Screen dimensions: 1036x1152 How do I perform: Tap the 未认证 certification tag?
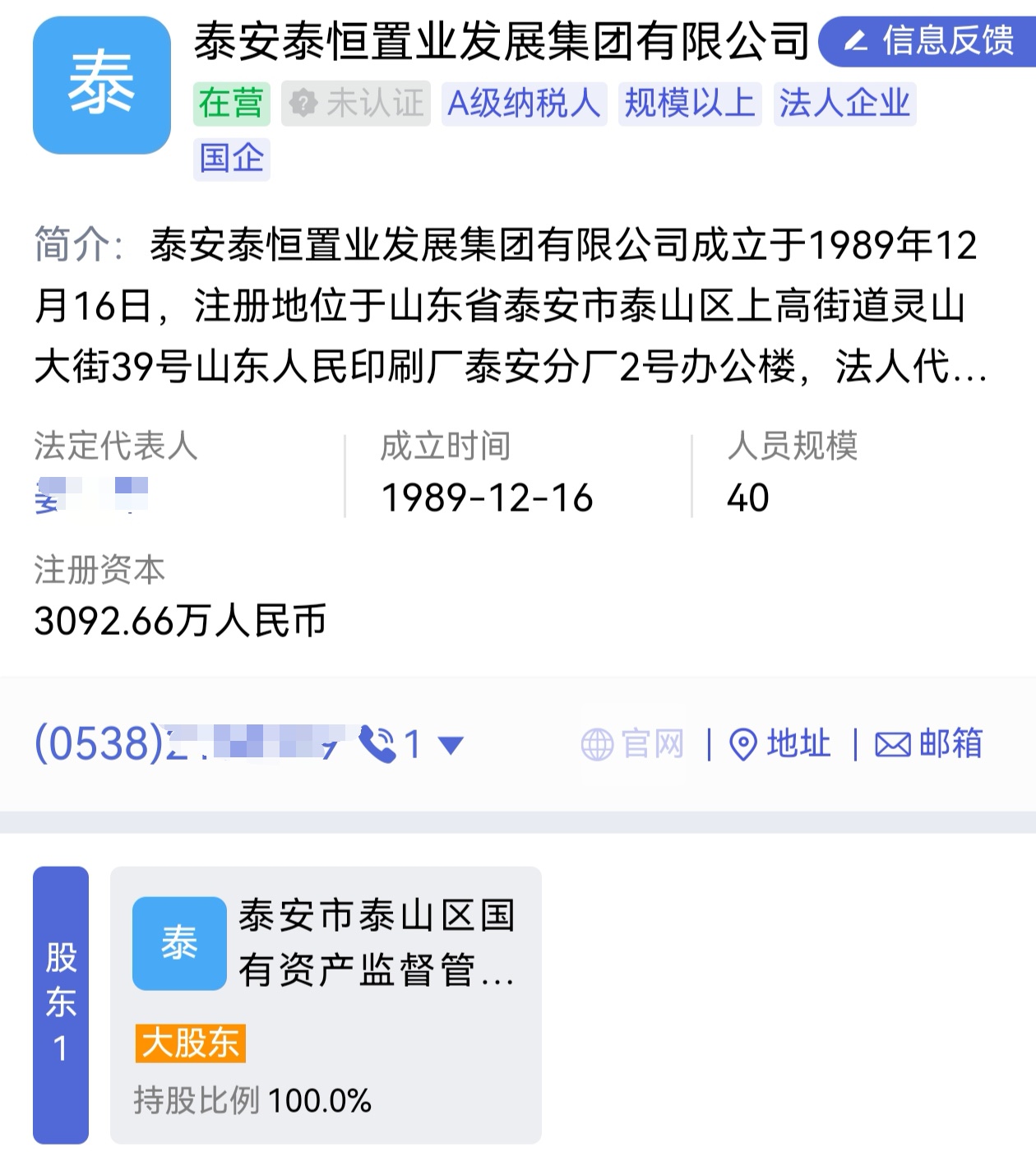click(x=356, y=104)
